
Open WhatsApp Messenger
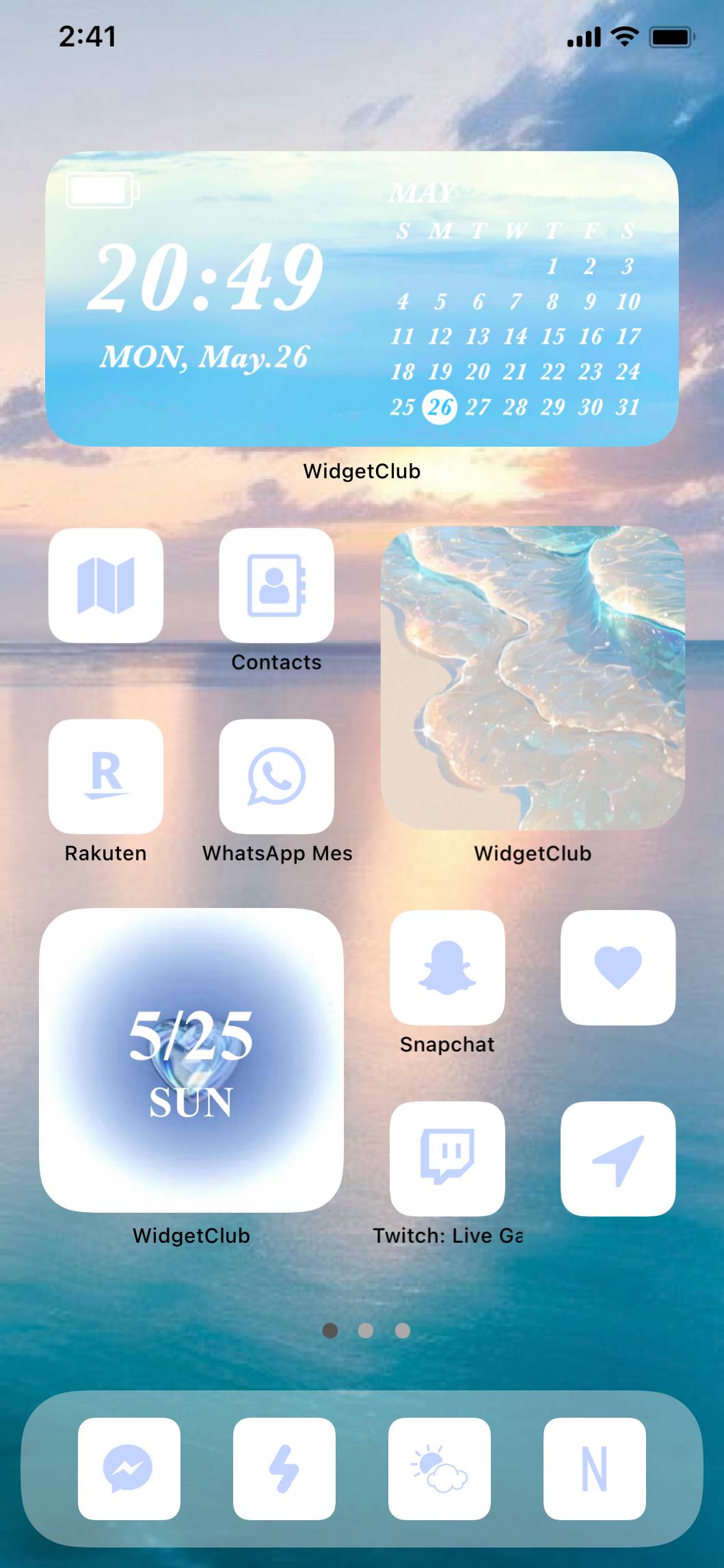pyautogui.click(x=276, y=776)
